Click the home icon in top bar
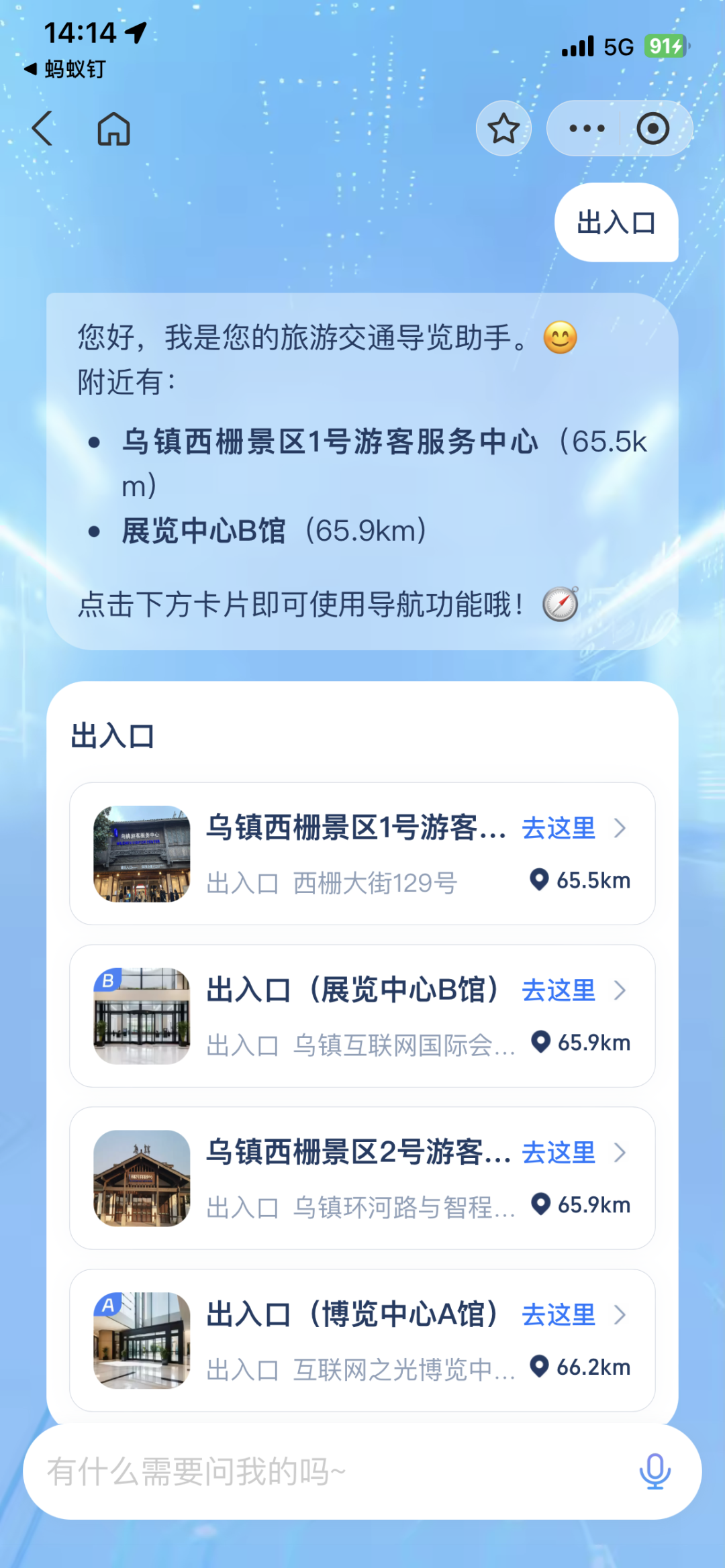Screen dimensions: 725x1568 click(x=113, y=129)
